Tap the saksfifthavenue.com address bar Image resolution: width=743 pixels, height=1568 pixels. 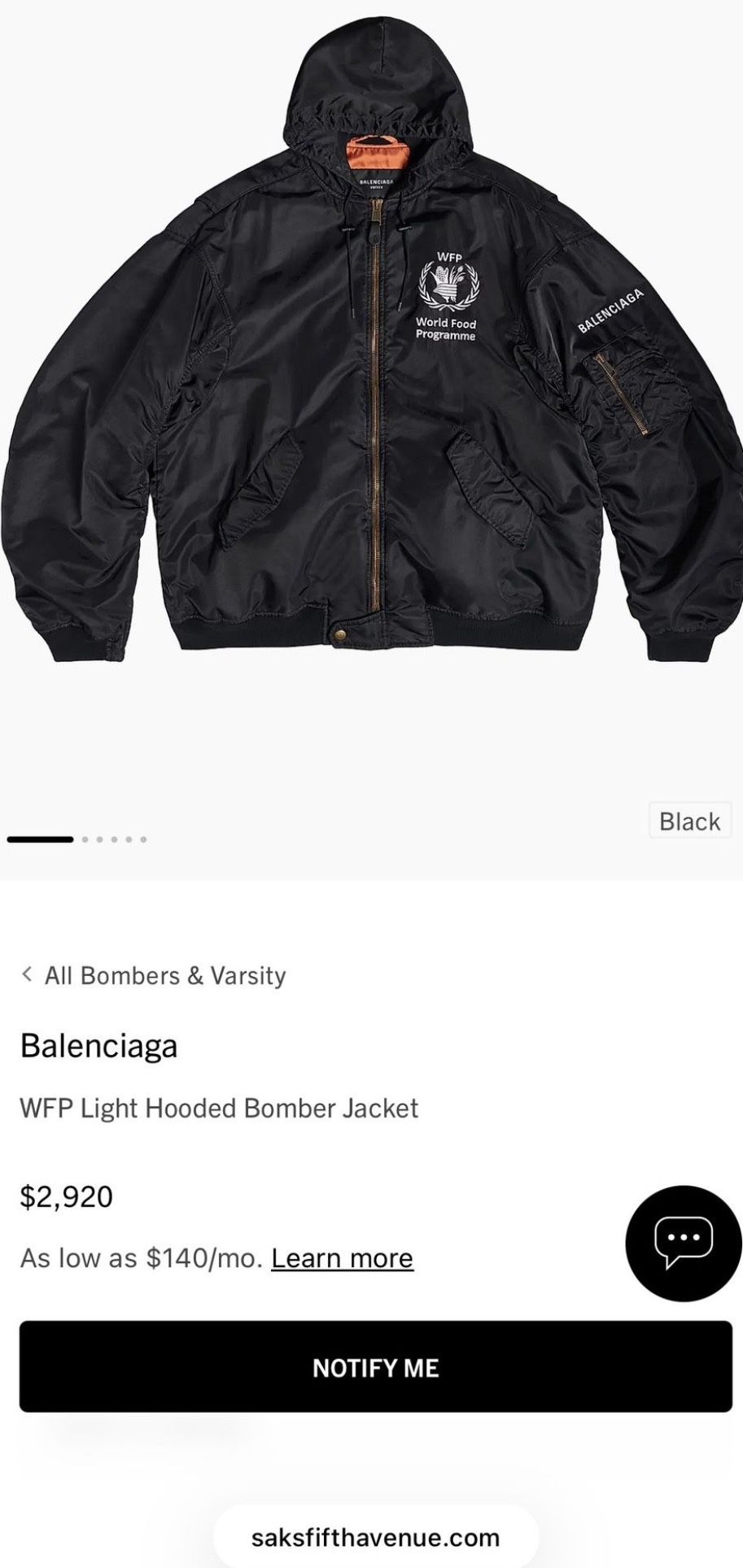click(x=375, y=1537)
